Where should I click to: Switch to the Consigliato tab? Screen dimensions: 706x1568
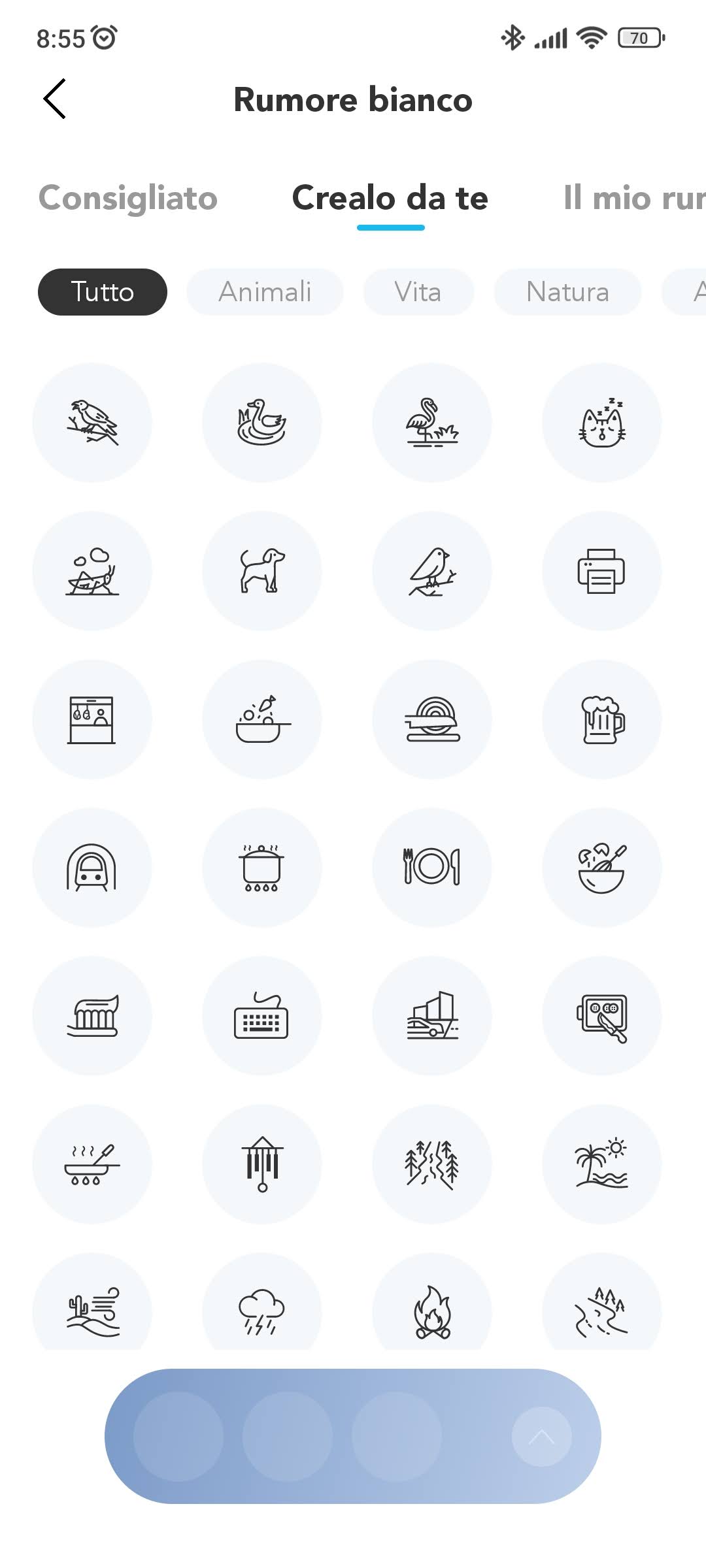tap(128, 198)
